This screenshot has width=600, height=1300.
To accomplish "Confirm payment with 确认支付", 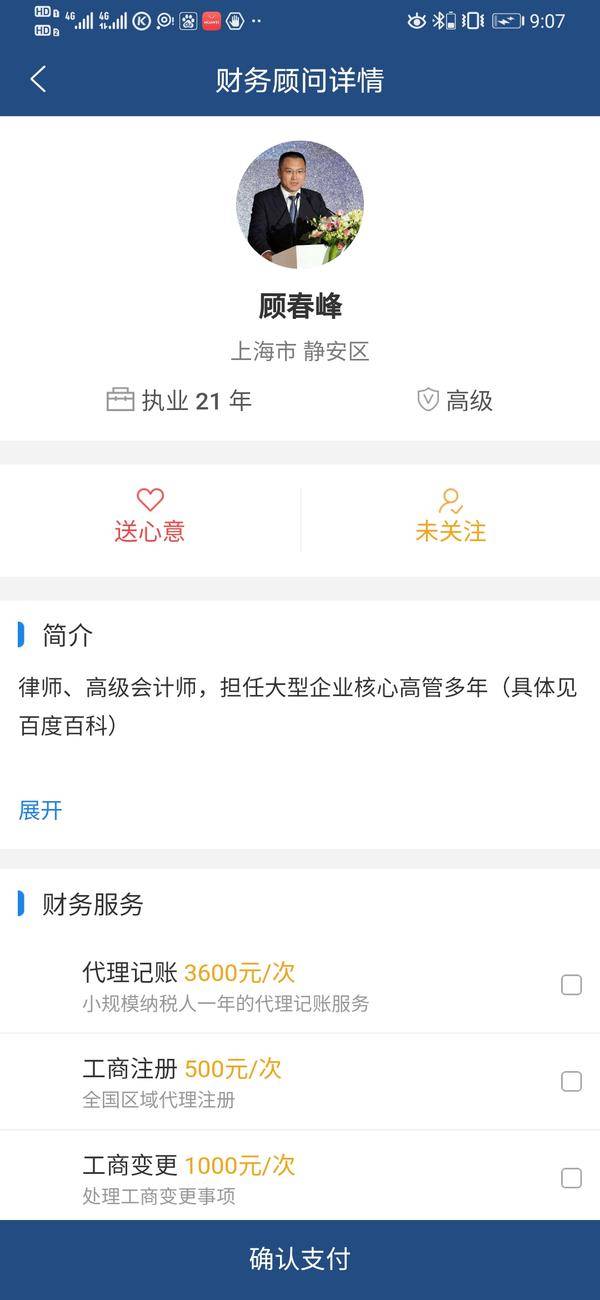I will point(300,1259).
